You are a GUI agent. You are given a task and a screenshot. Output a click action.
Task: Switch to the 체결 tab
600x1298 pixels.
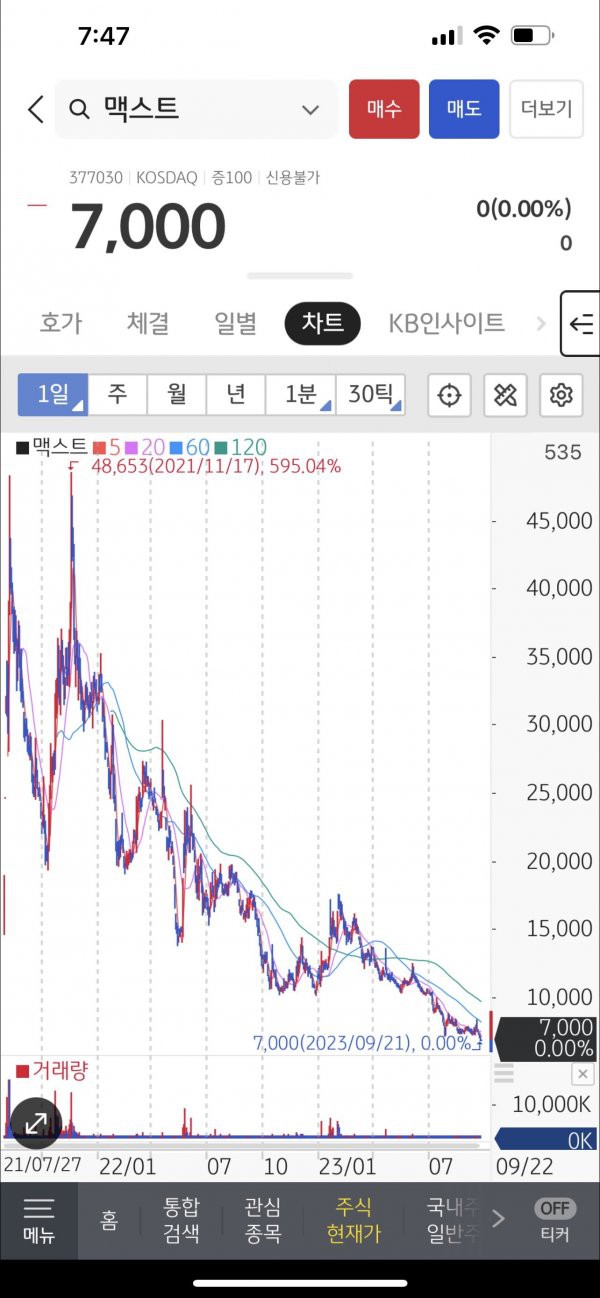[x=148, y=323]
